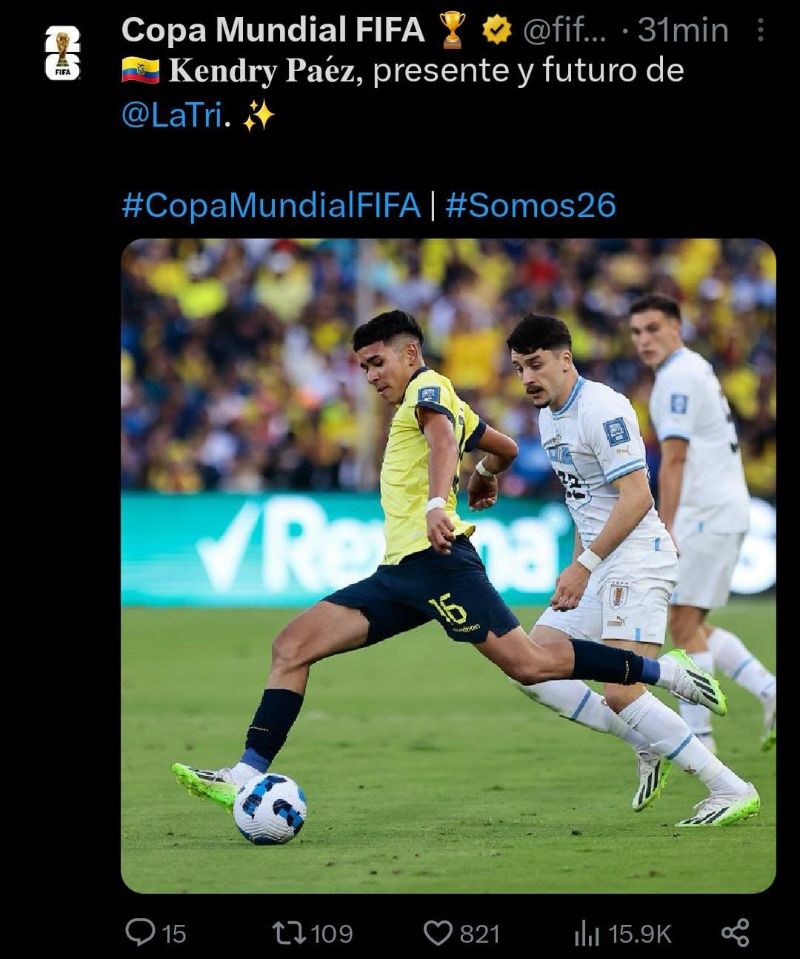Share this tweet
Image resolution: width=800 pixels, height=959 pixels.
point(735,933)
